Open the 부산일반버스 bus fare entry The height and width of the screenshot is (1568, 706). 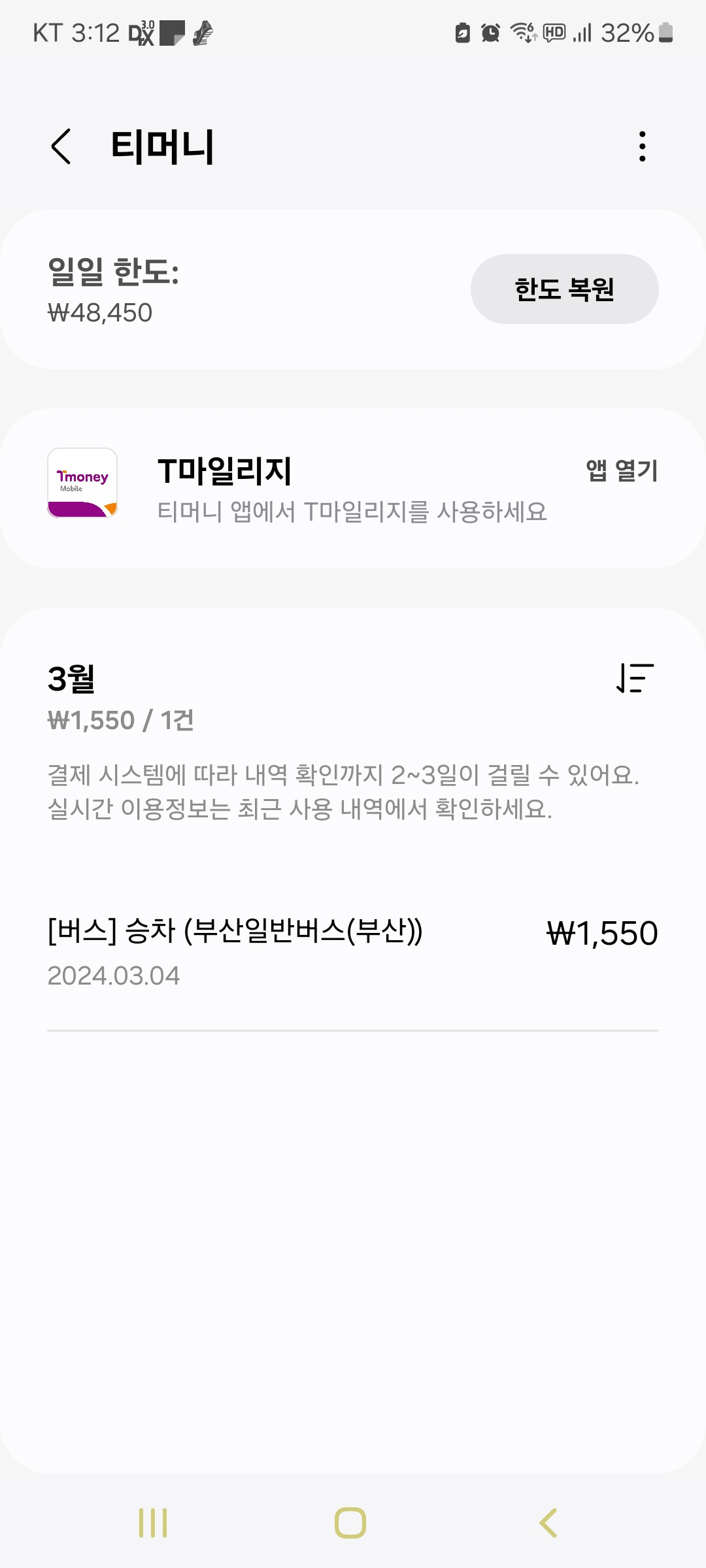click(353, 951)
